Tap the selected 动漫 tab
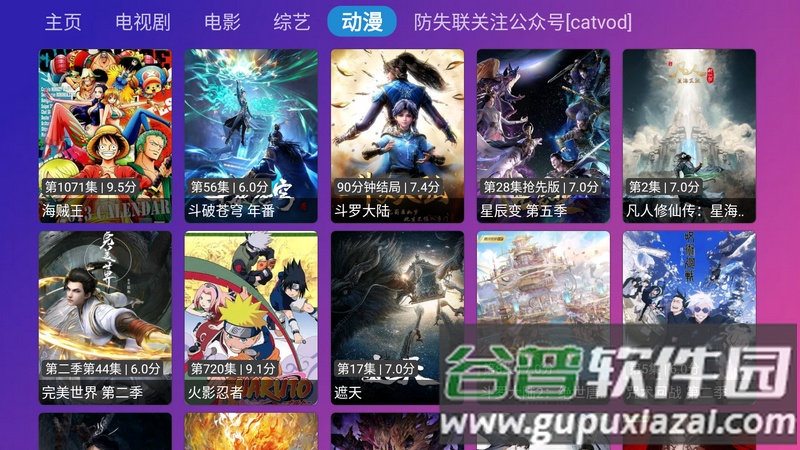 (361, 22)
